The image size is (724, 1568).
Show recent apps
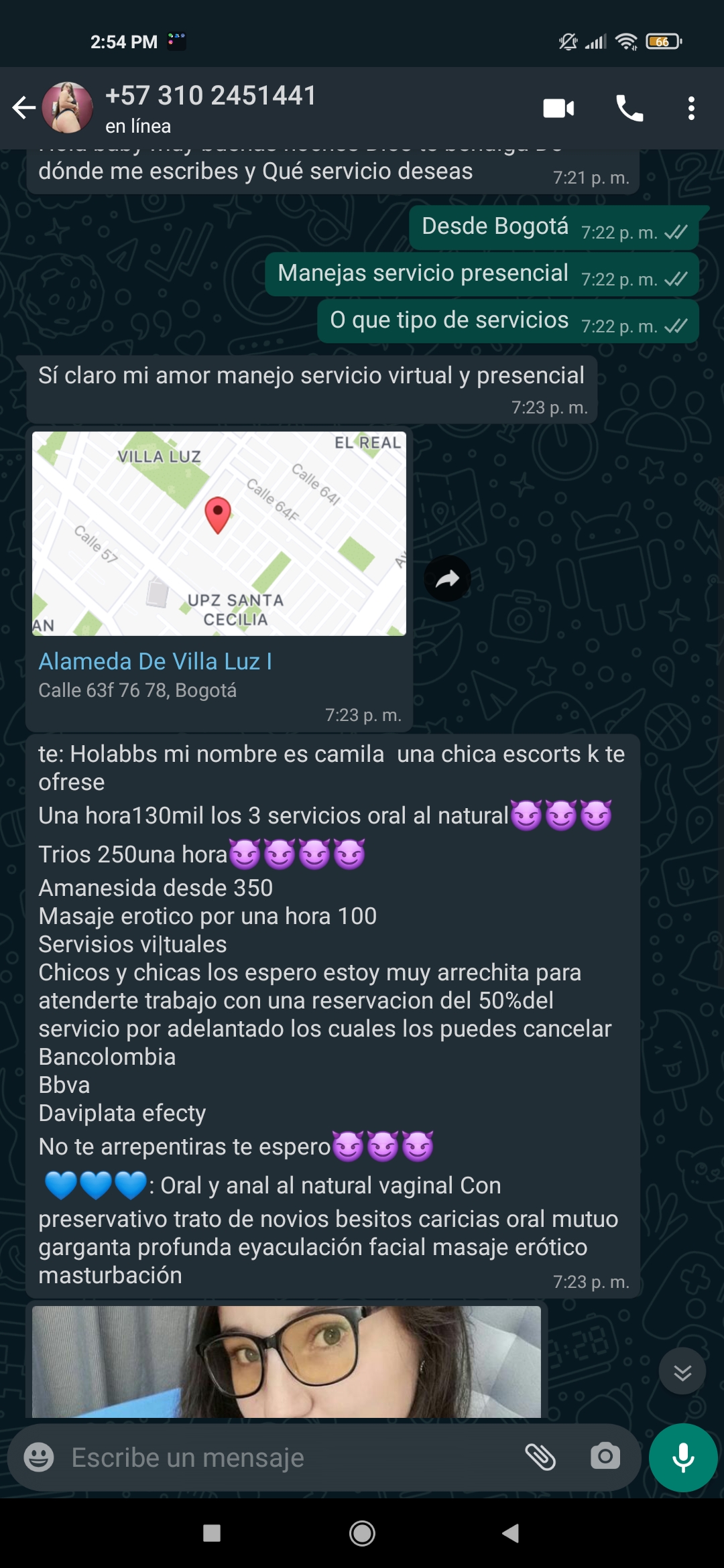[x=212, y=1533]
